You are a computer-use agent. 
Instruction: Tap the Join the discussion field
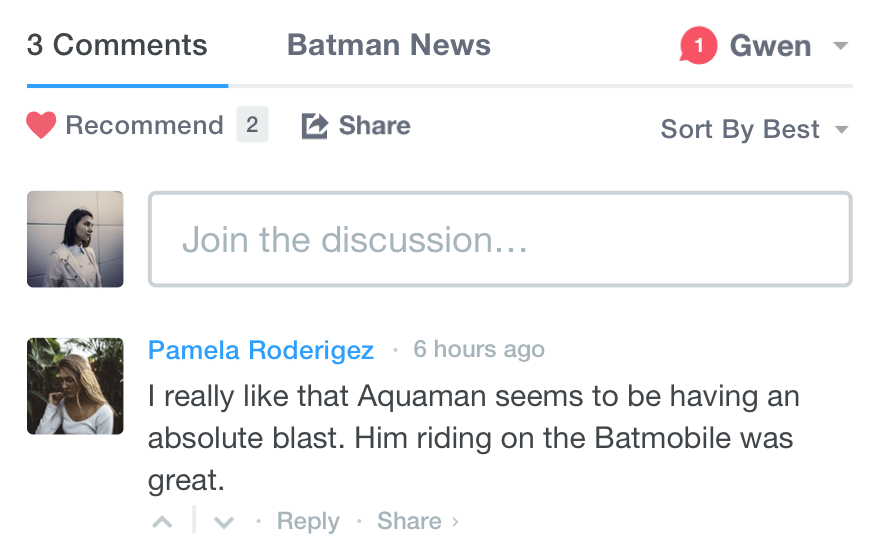500,240
